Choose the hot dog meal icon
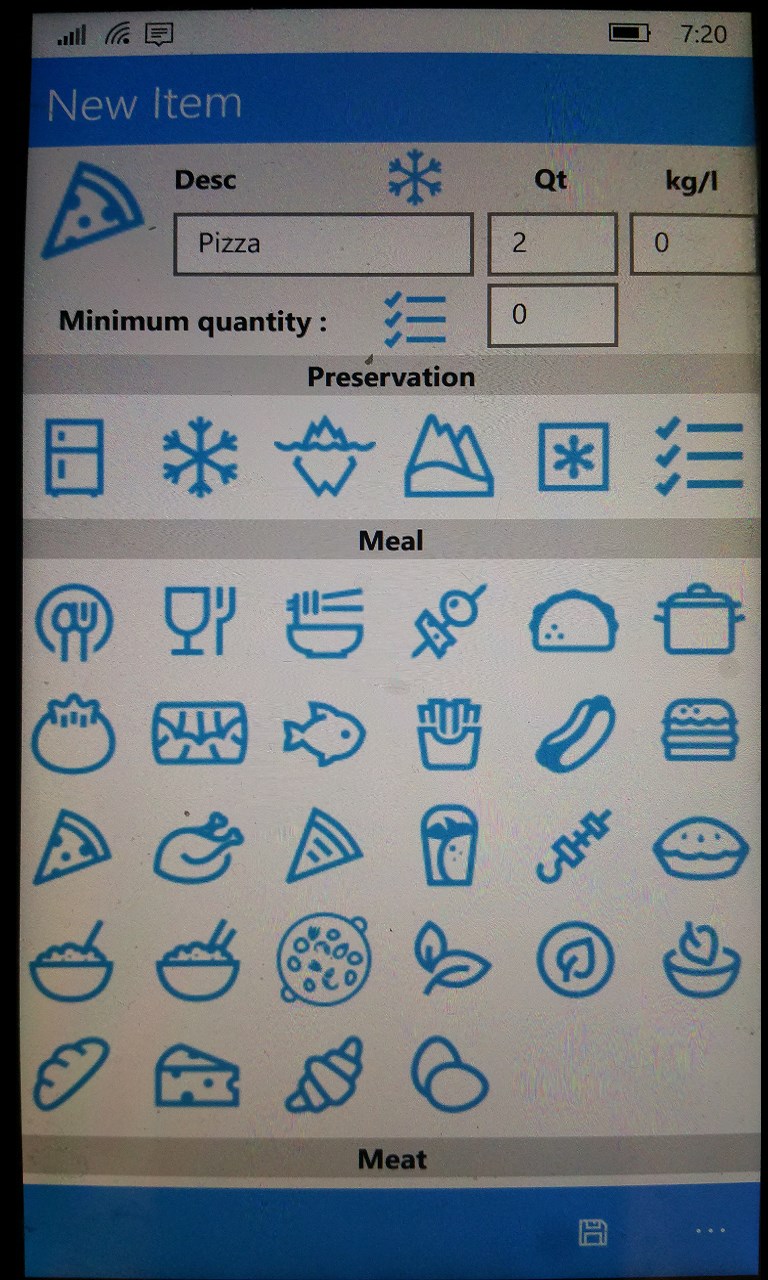 [x=575, y=735]
